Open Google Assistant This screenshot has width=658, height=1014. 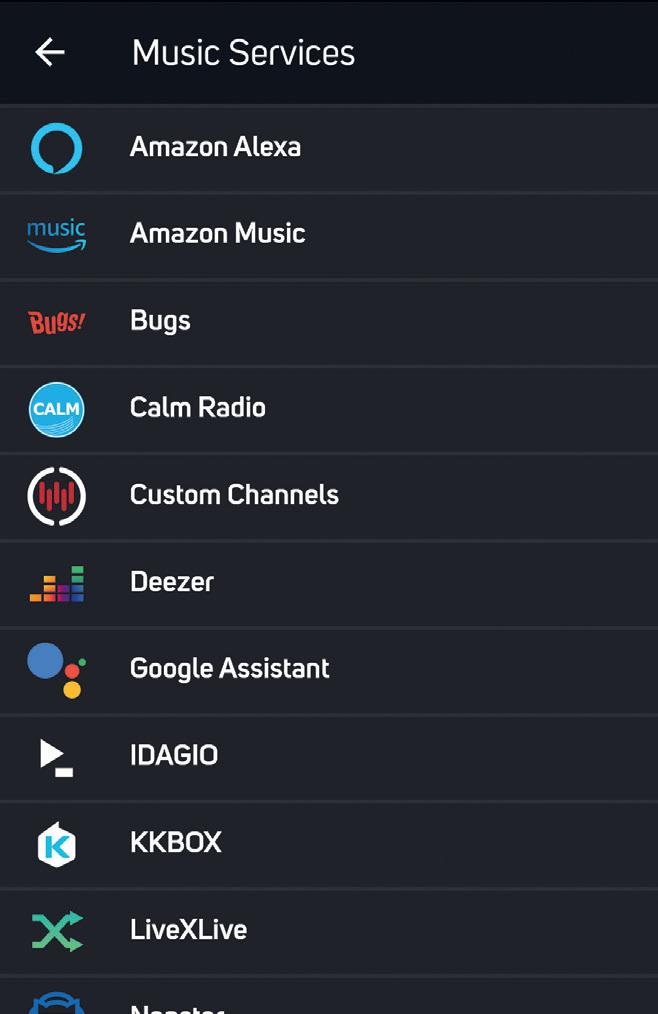tap(229, 669)
